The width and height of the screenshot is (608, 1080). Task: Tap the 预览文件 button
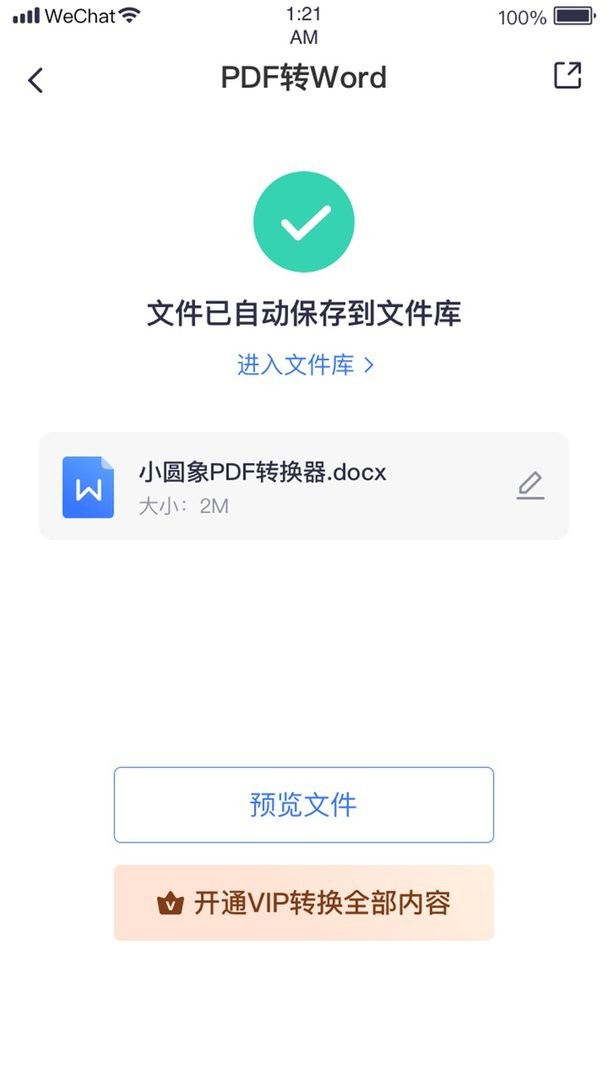point(303,805)
